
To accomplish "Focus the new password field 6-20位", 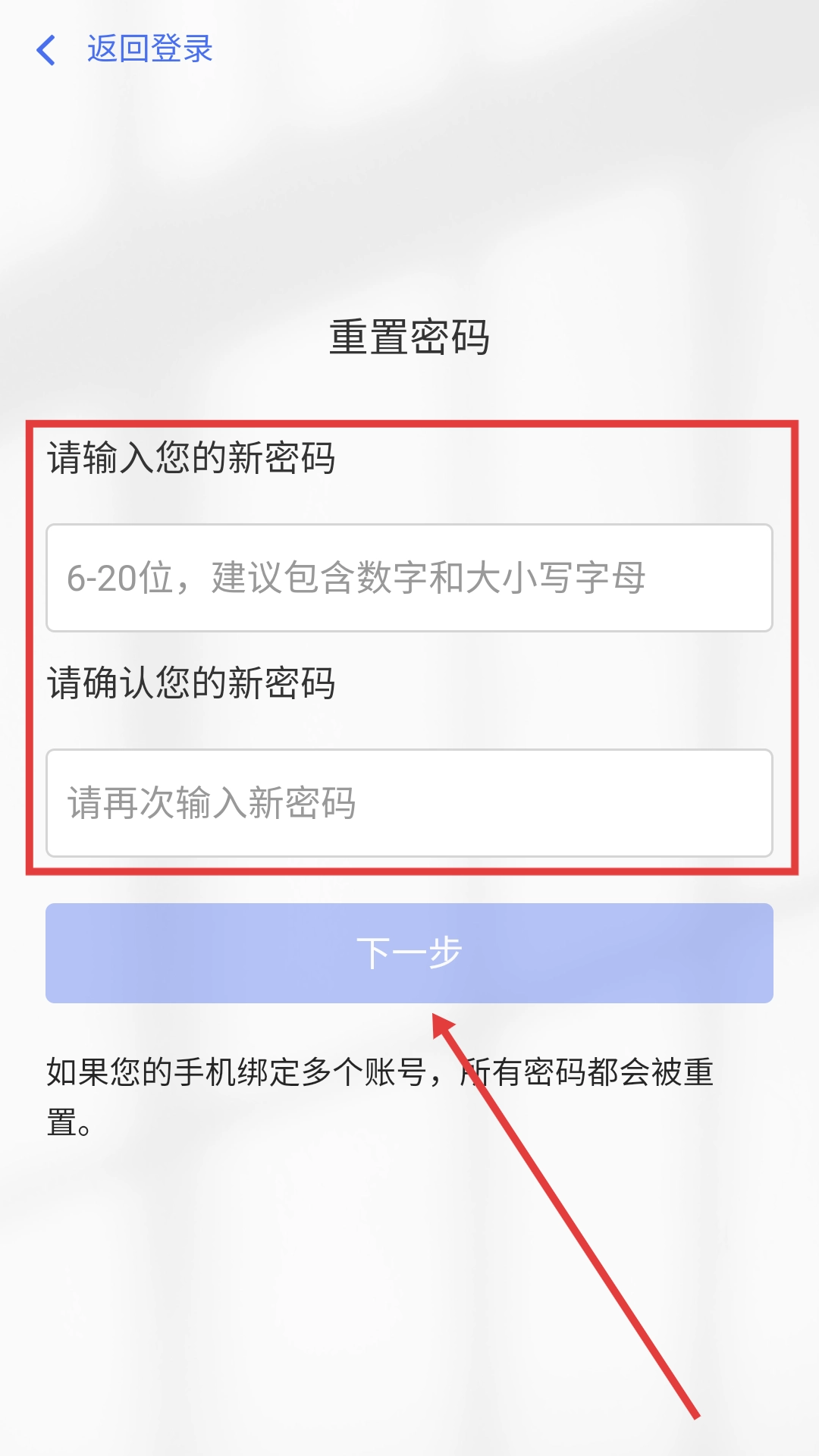I will (x=409, y=578).
